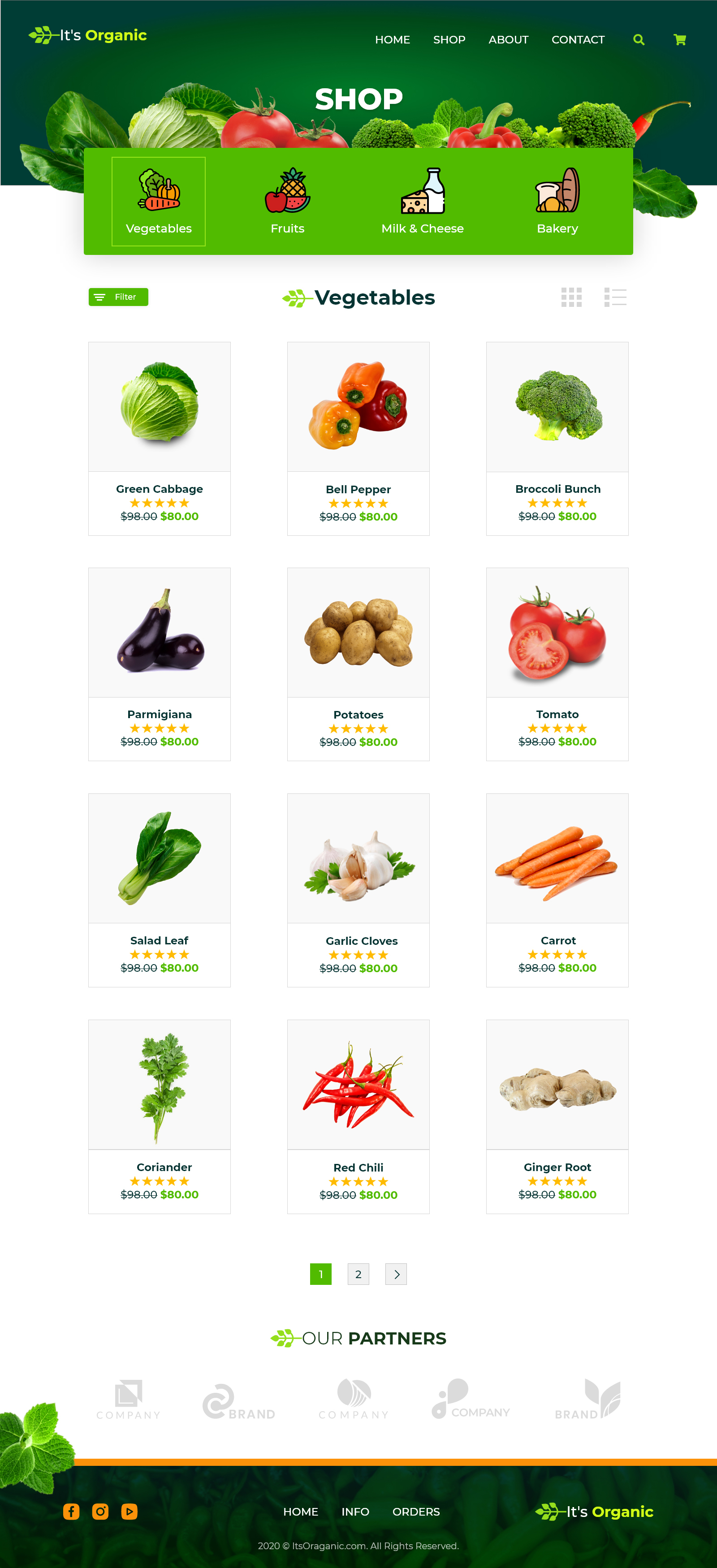The image size is (717, 1568).
Task: Choose the Bakery category
Action: click(557, 201)
